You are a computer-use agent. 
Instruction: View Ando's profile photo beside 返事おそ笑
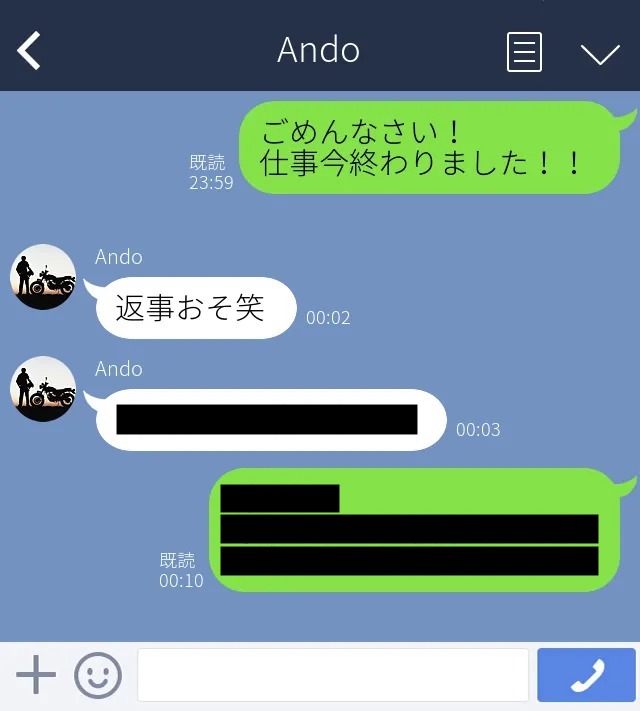(43, 277)
